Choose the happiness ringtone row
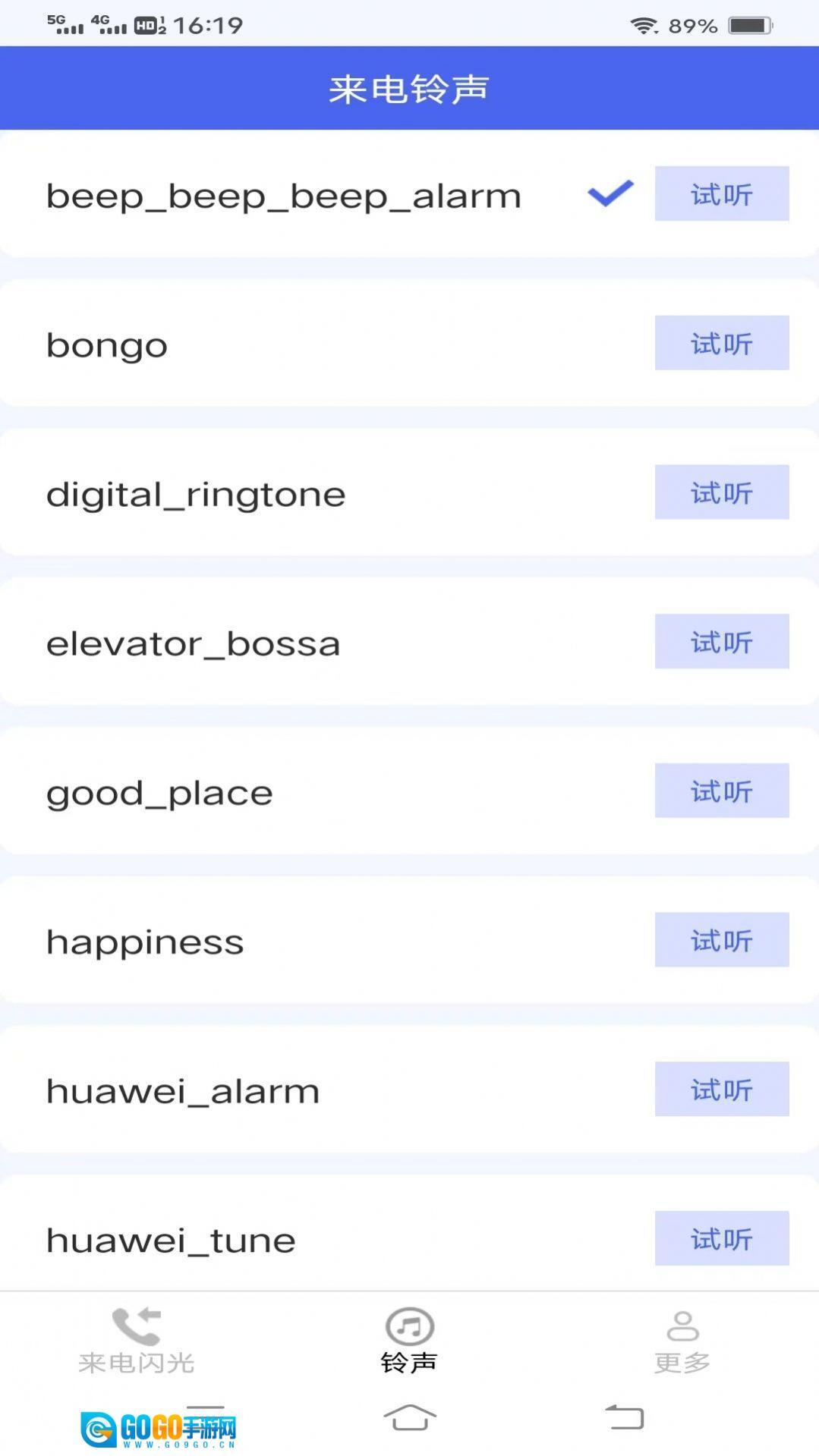 [x=304, y=942]
